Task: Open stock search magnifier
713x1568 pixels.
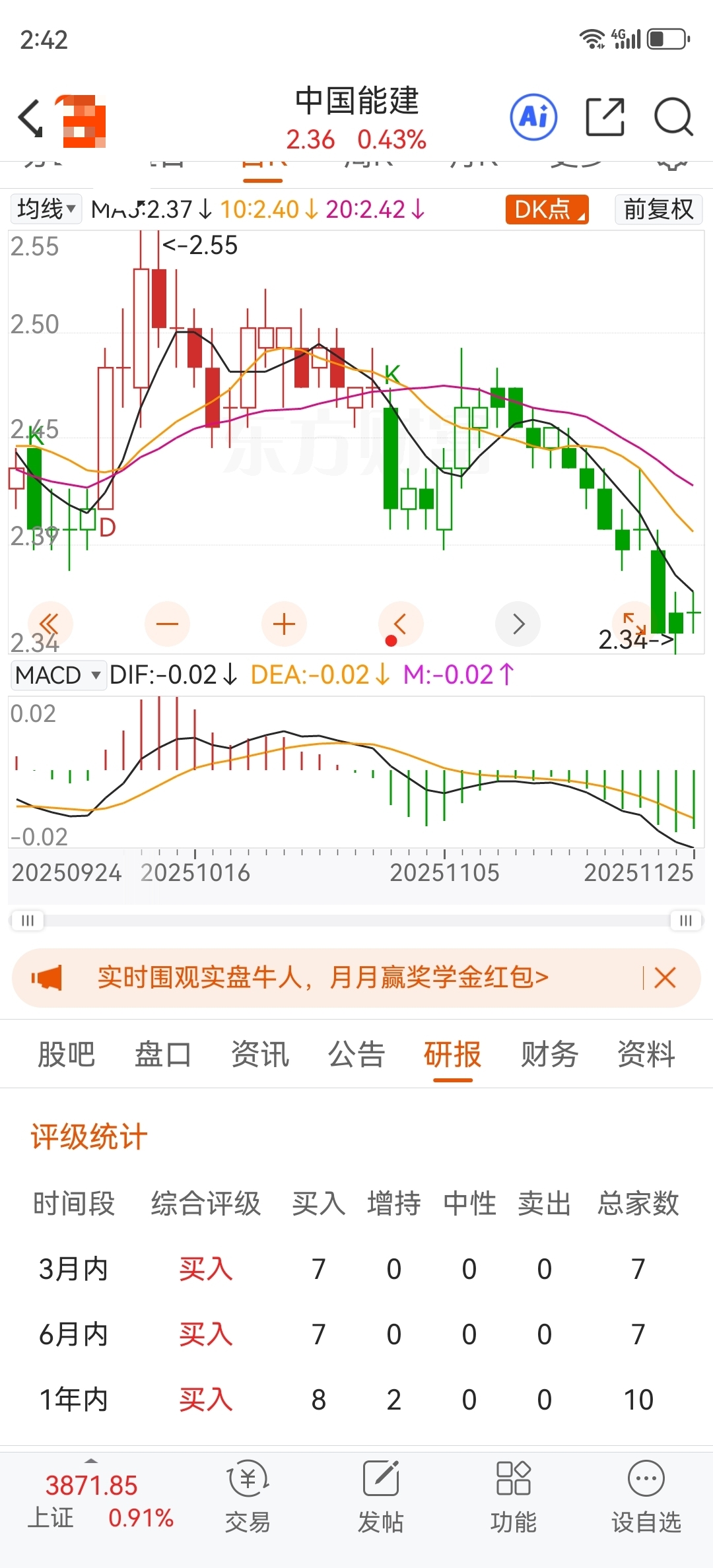Action: pyautogui.click(x=673, y=117)
